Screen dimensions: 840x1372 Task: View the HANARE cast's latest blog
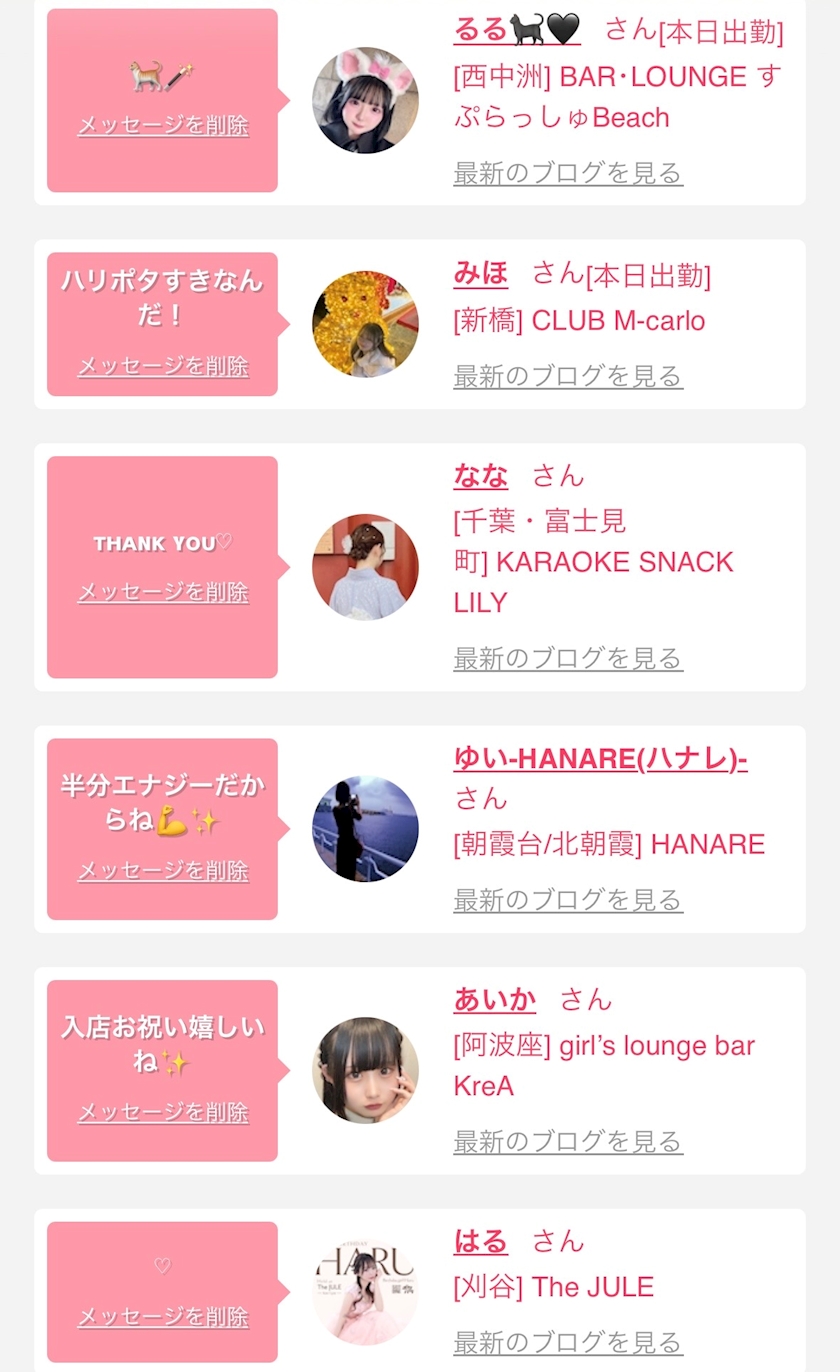pyautogui.click(x=568, y=900)
